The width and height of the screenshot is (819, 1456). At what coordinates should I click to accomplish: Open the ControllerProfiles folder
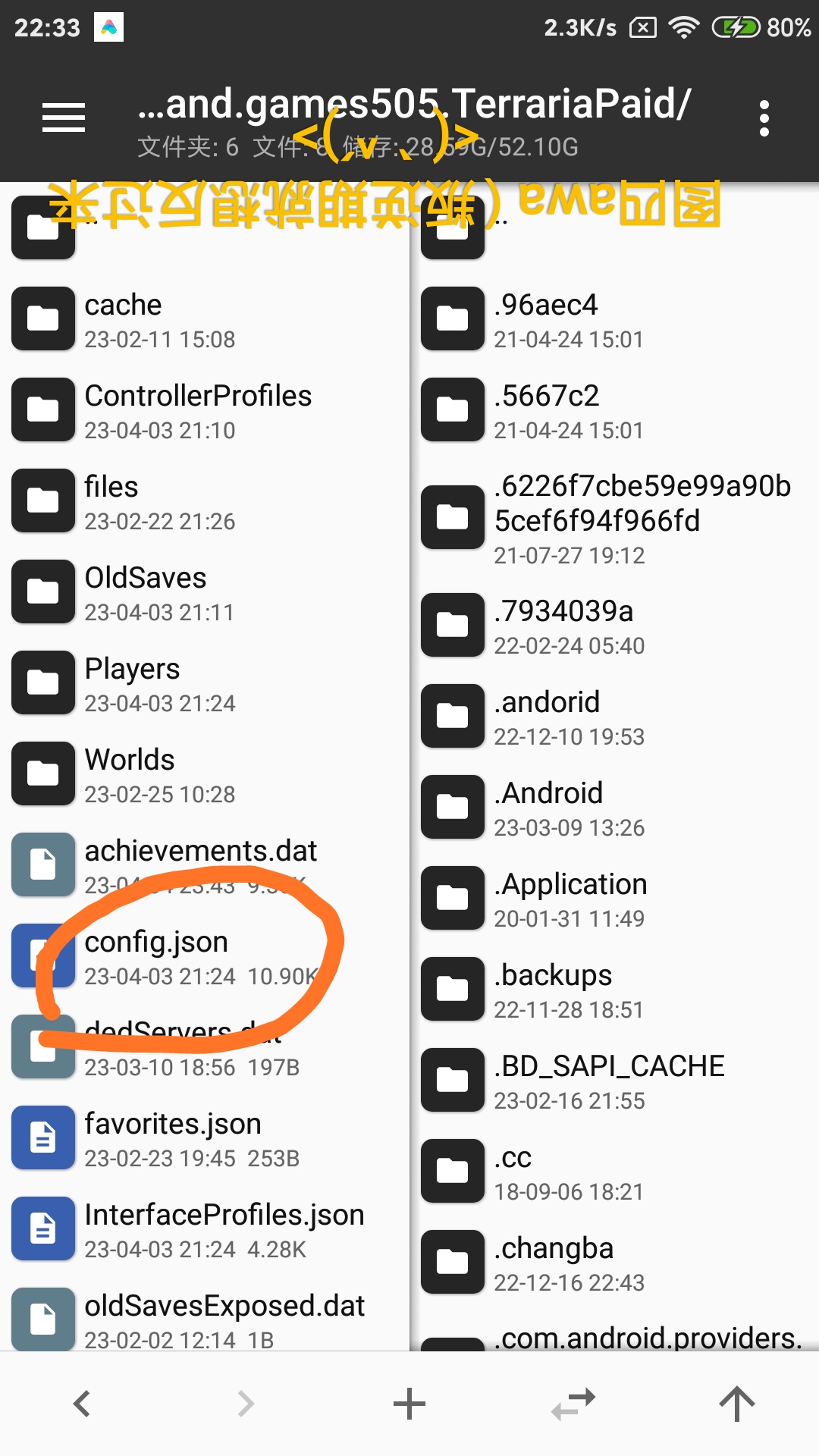click(197, 410)
